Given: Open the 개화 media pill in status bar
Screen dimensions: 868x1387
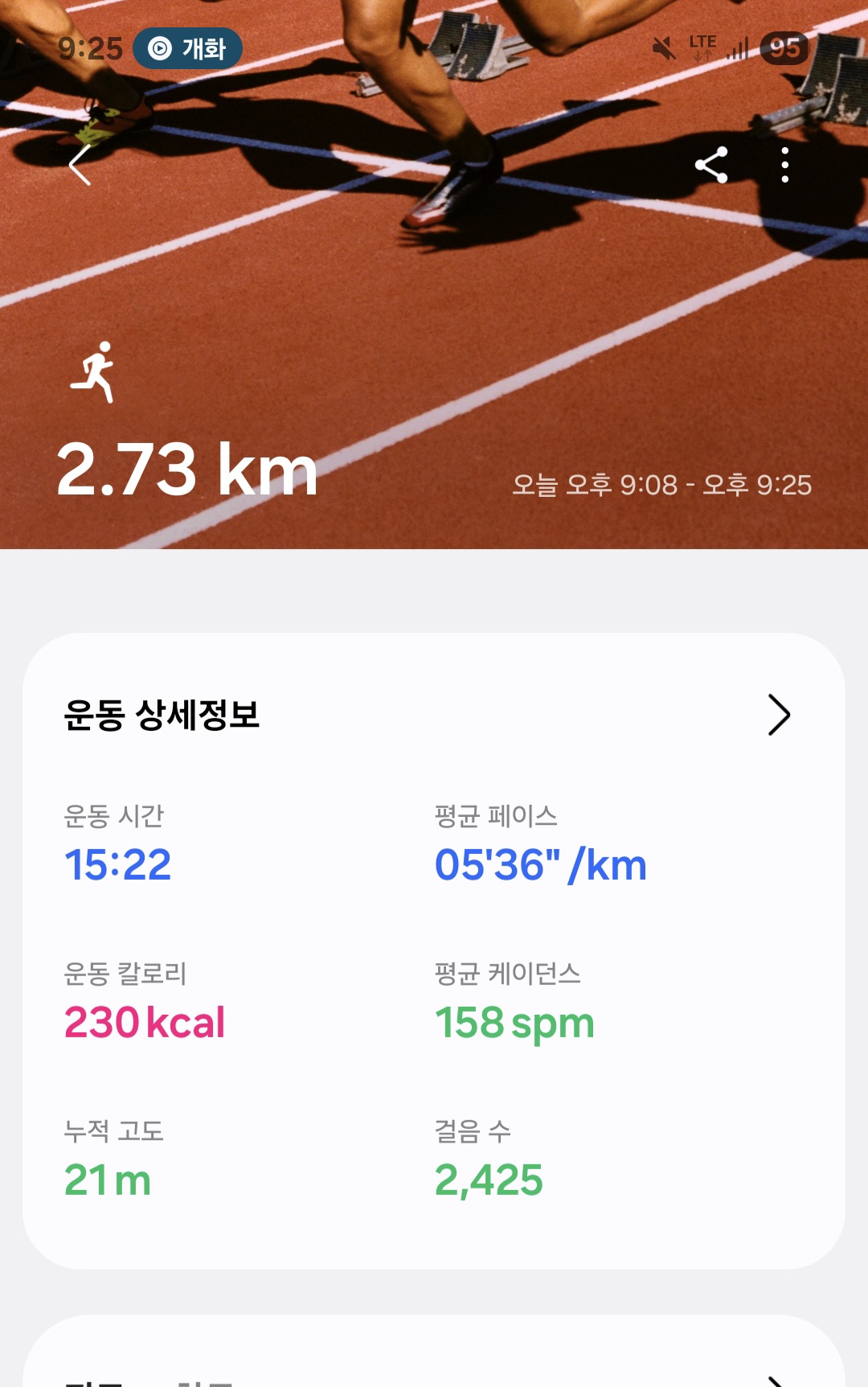Looking at the screenshot, I should (x=188, y=49).
